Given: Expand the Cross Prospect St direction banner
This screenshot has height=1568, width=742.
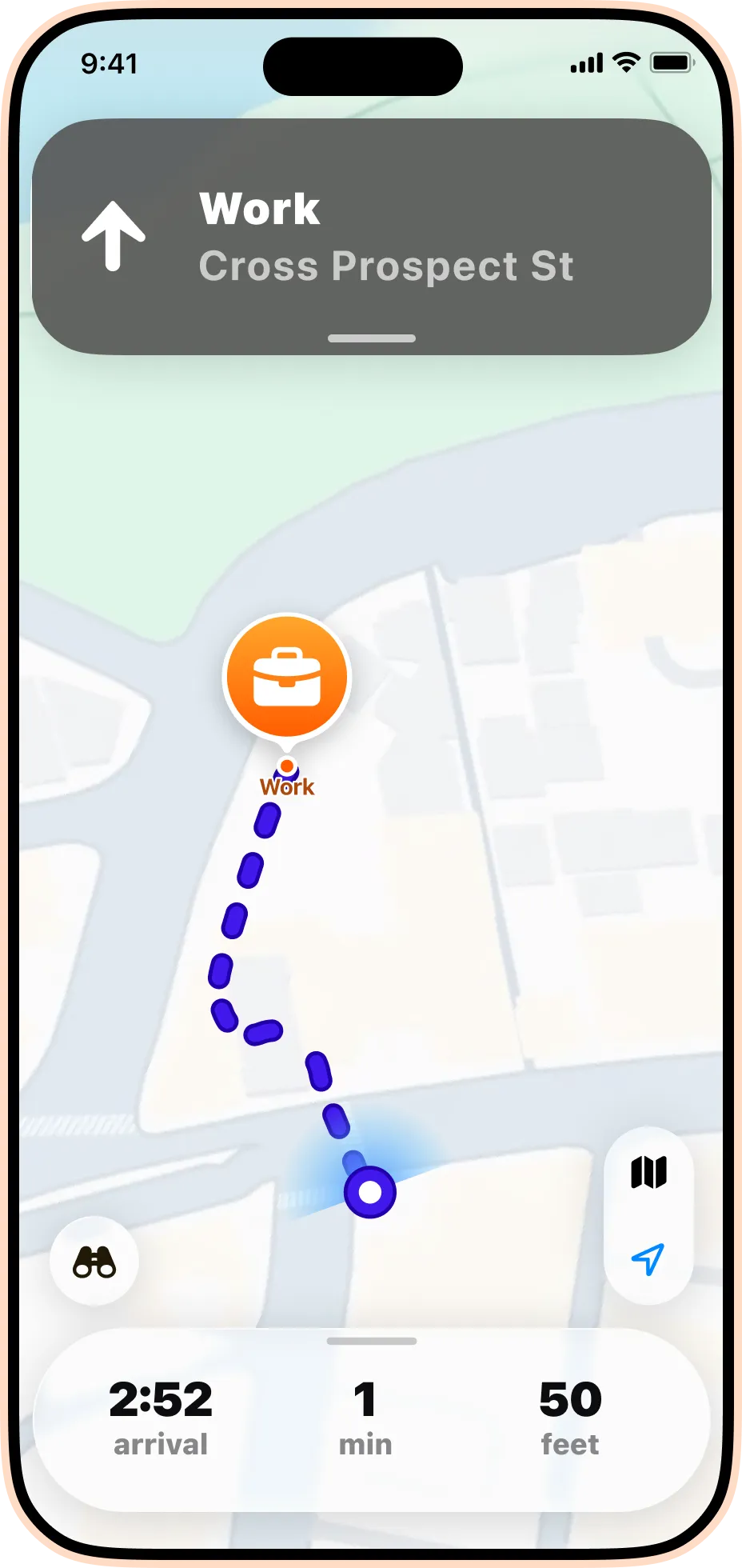Looking at the screenshot, I should pyautogui.click(x=372, y=237).
